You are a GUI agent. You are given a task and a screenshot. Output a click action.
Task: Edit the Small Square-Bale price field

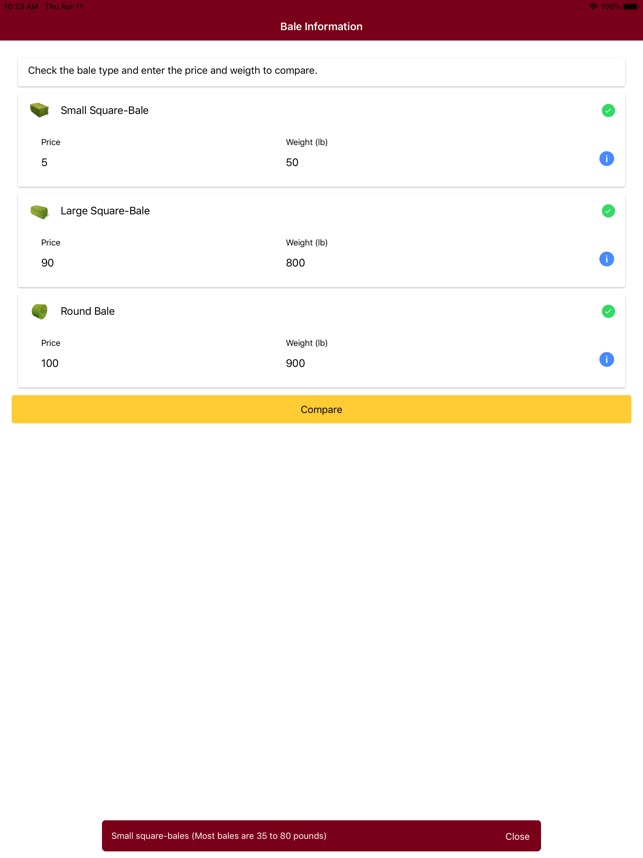click(150, 162)
